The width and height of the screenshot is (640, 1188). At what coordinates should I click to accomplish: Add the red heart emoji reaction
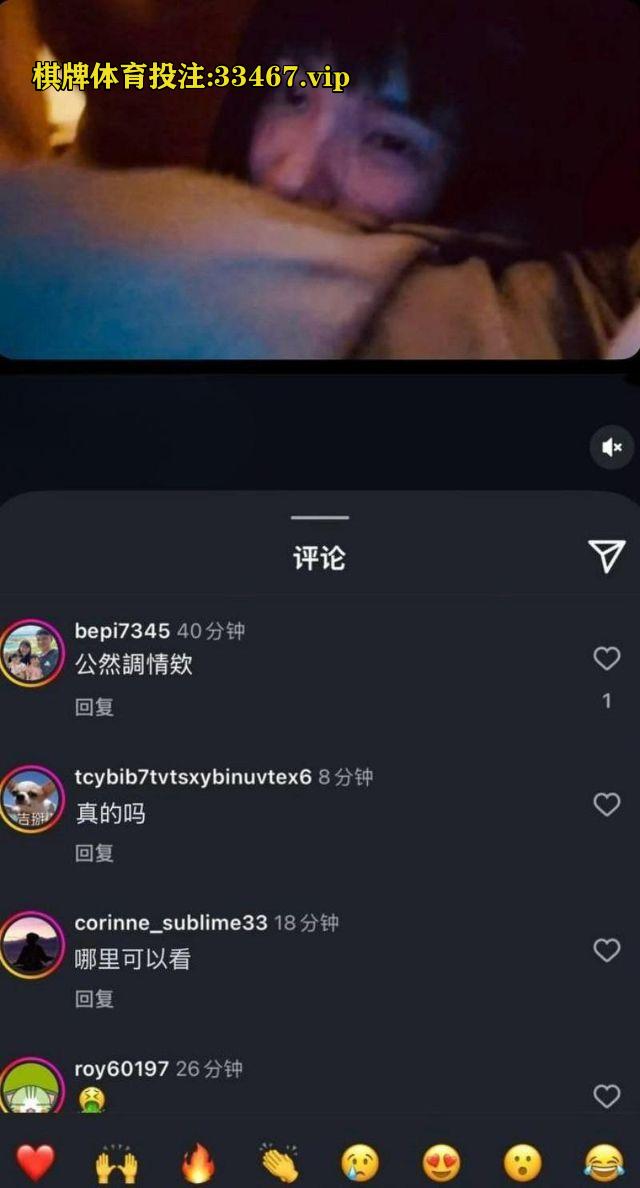(35, 1162)
